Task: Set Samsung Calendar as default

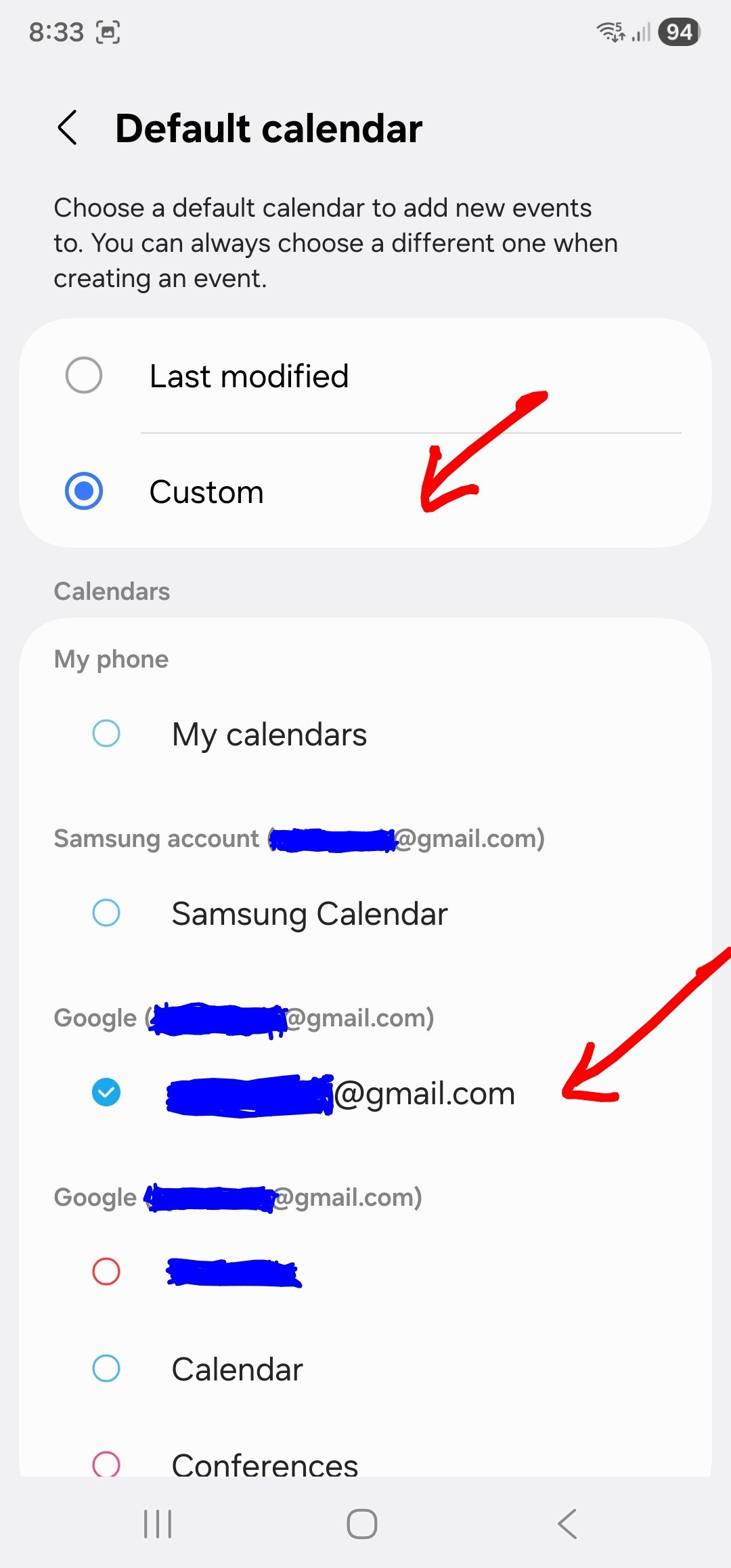Action: point(106,913)
